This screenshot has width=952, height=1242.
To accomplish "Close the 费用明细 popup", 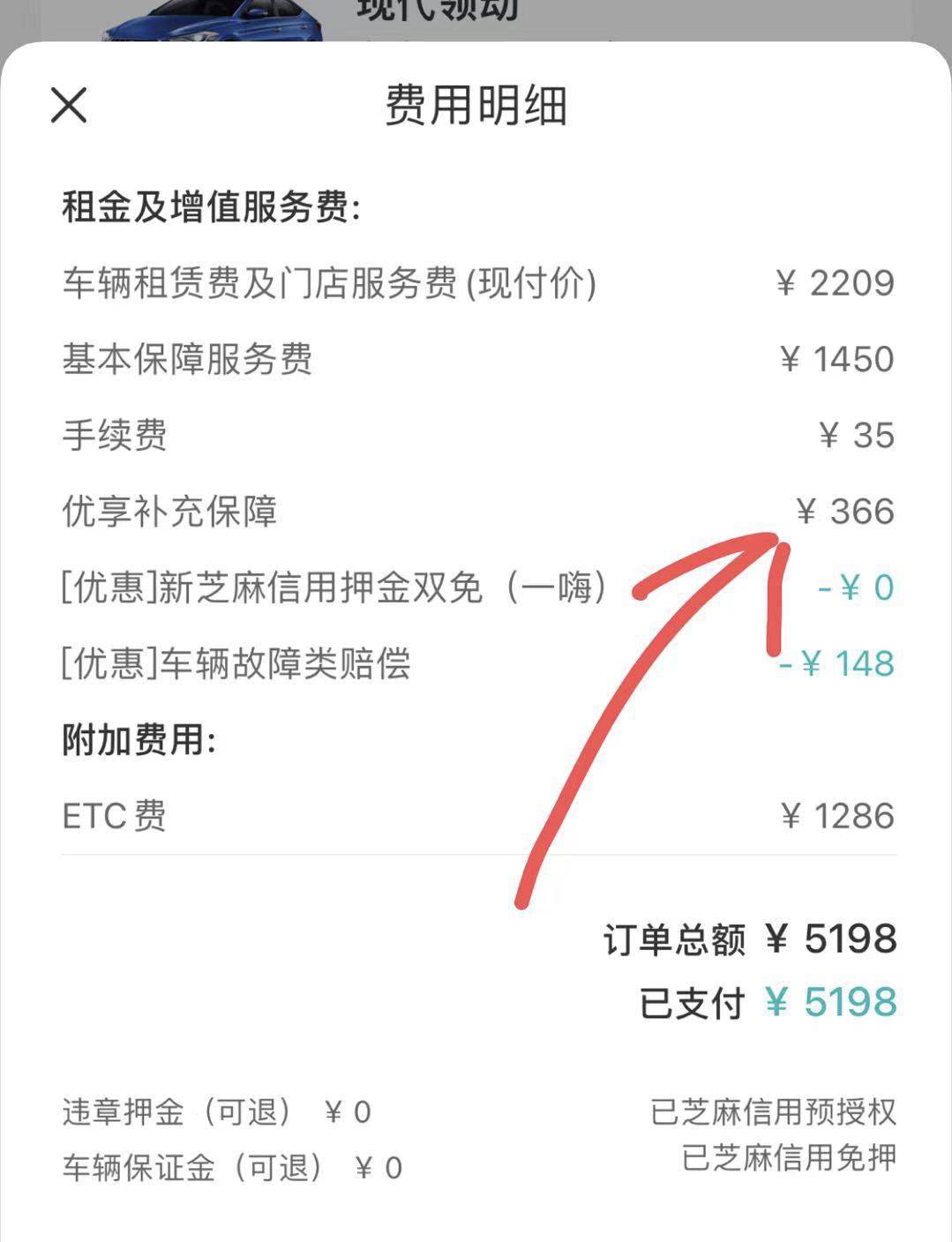I will pyautogui.click(x=71, y=106).
